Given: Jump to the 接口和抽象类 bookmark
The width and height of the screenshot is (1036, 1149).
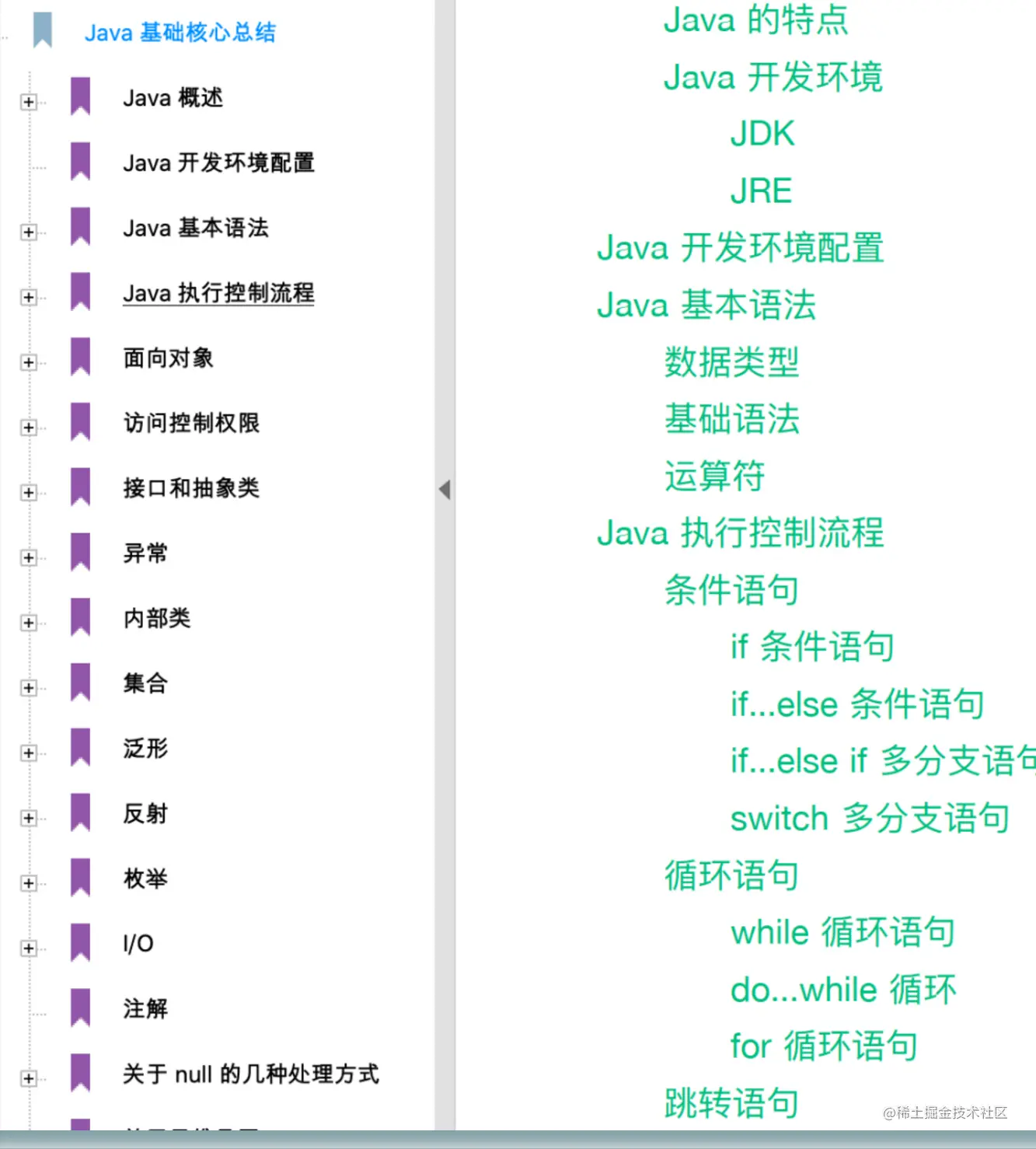Looking at the screenshot, I should click(x=191, y=488).
